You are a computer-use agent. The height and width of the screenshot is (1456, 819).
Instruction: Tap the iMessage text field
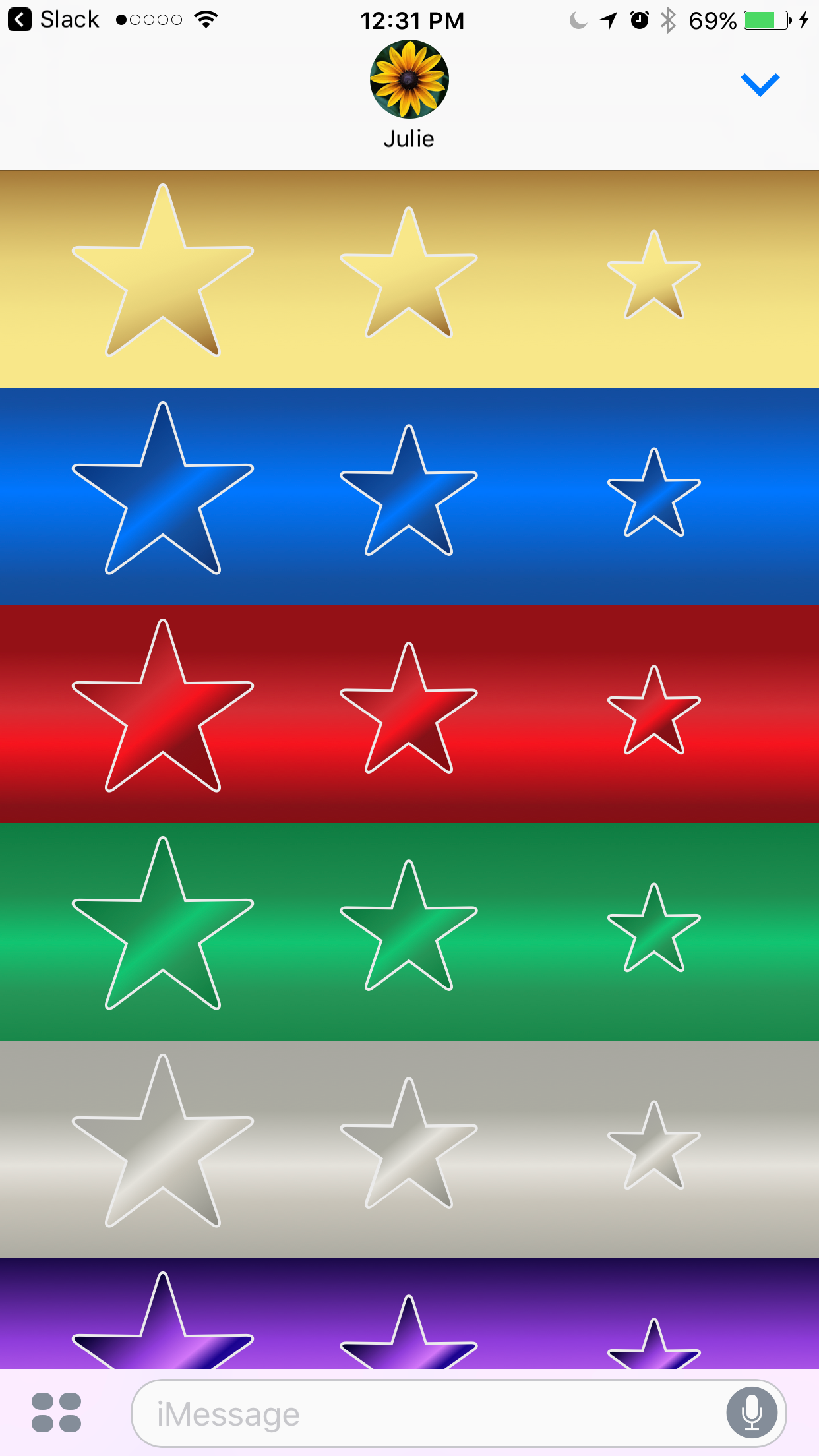pyautogui.click(x=429, y=1413)
